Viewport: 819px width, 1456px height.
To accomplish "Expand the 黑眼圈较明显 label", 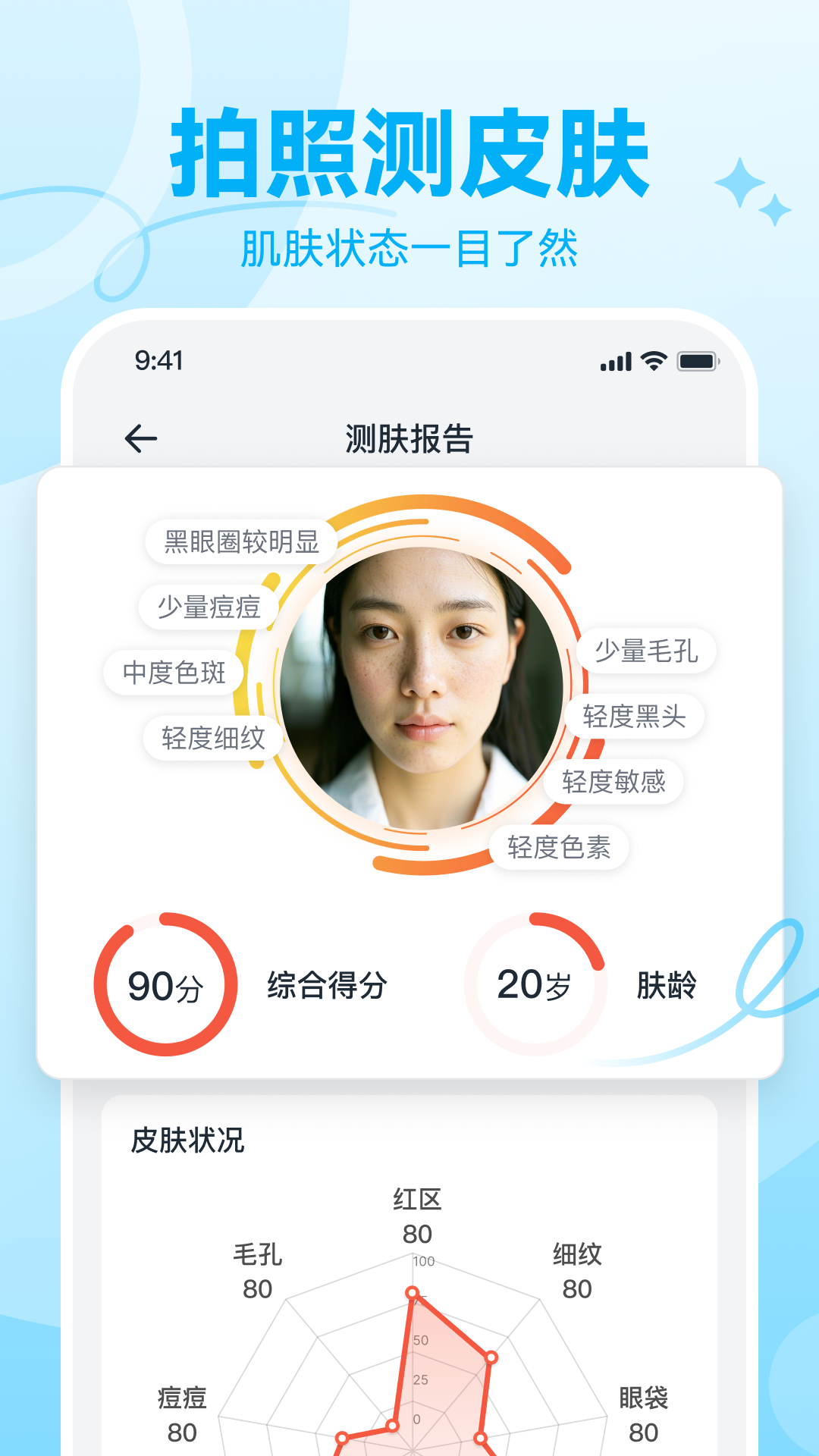I will (243, 541).
